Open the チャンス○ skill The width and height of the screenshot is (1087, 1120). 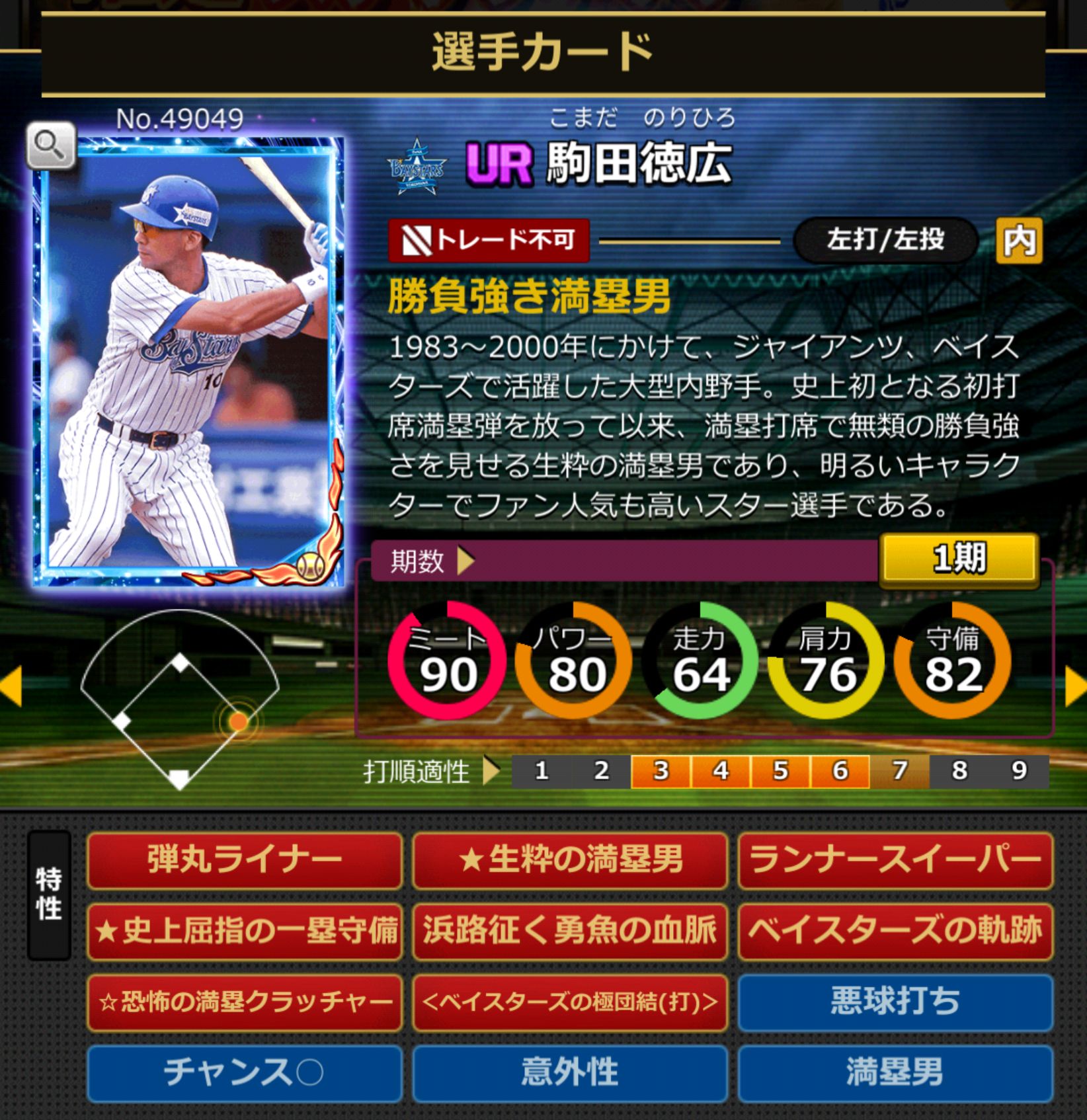244,1072
